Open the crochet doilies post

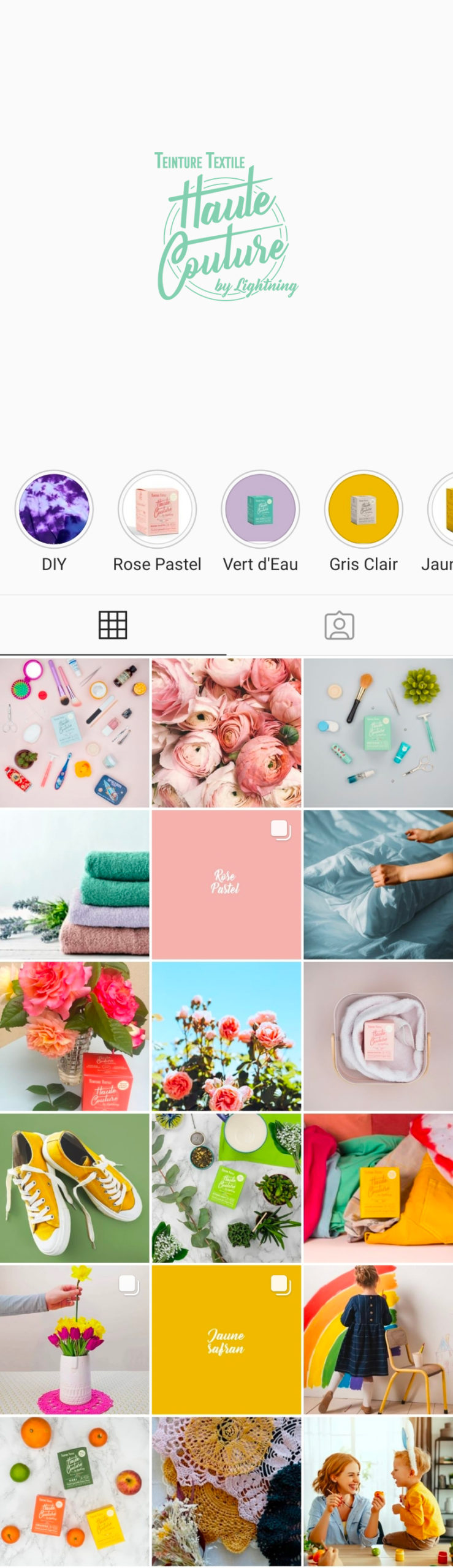226,1491
